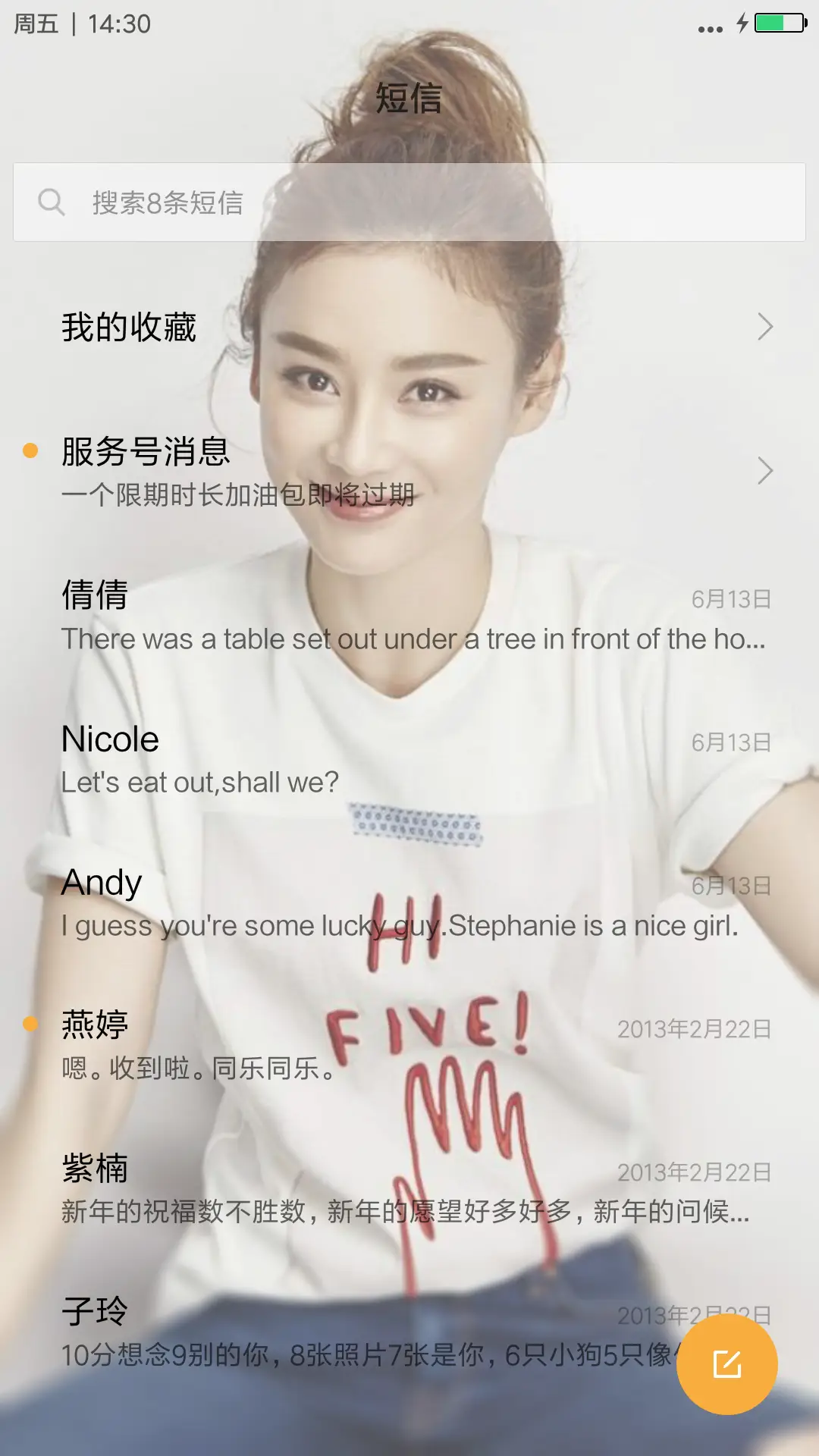Image resolution: width=819 pixels, height=1456 pixels.
Task: Tap the unread dot next to 服务号消息
Action: (x=29, y=450)
